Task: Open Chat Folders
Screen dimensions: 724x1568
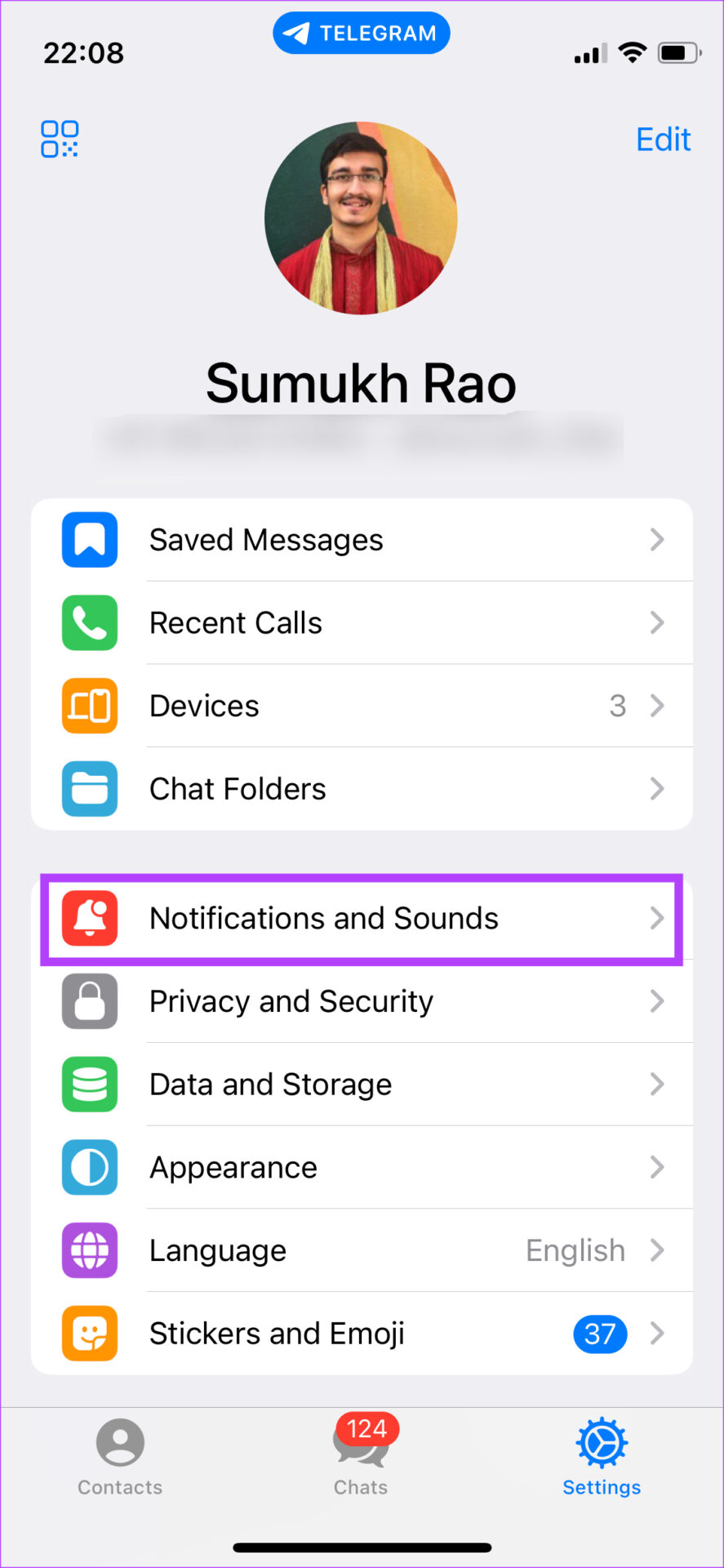Action: [x=362, y=789]
